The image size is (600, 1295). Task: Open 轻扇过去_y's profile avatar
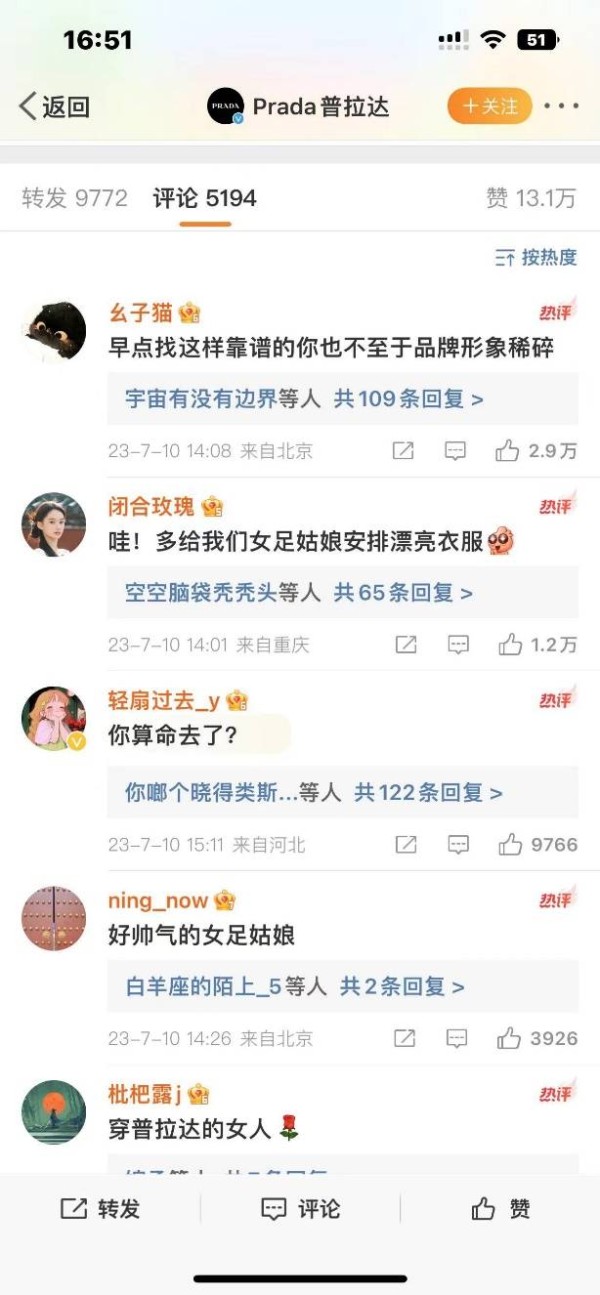click(x=54, y=718)
